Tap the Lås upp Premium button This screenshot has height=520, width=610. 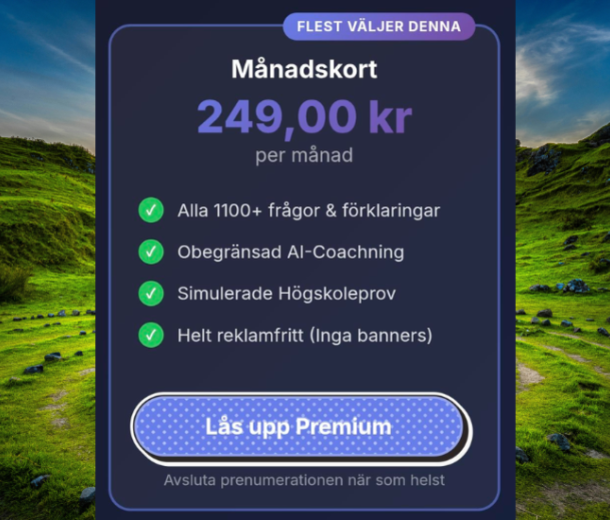click(x=298, y=427)
